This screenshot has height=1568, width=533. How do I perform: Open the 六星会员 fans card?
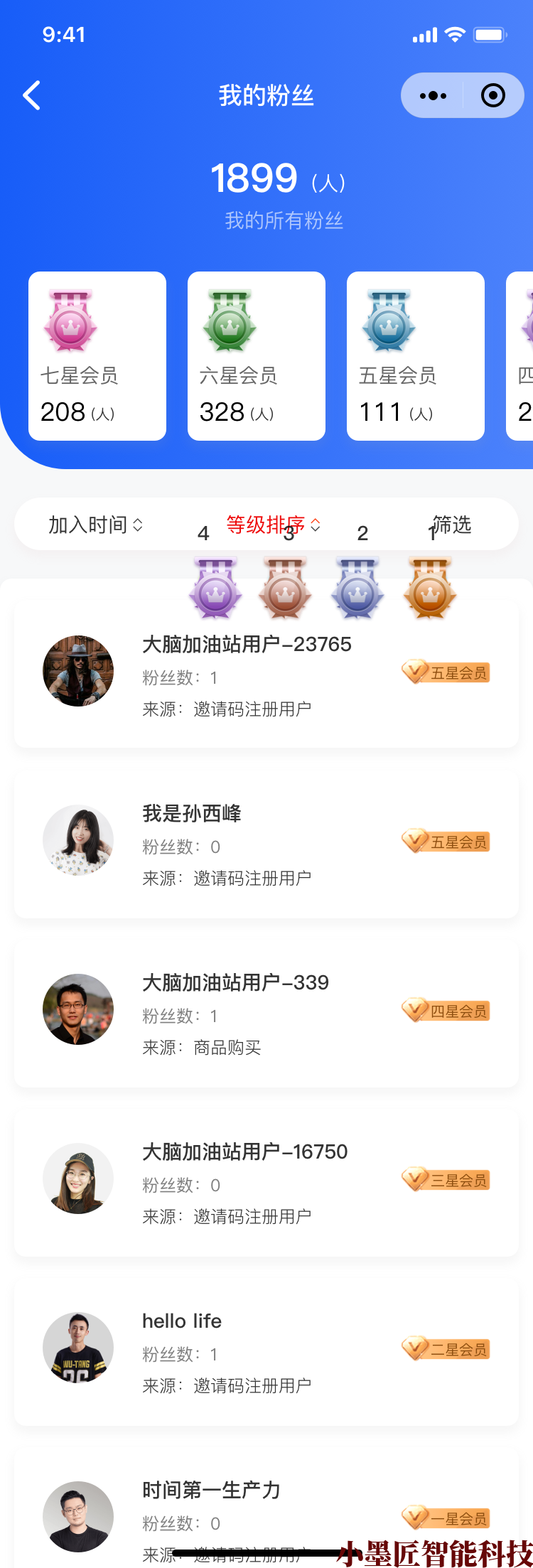pyautogui.click(x=257, y=356)
